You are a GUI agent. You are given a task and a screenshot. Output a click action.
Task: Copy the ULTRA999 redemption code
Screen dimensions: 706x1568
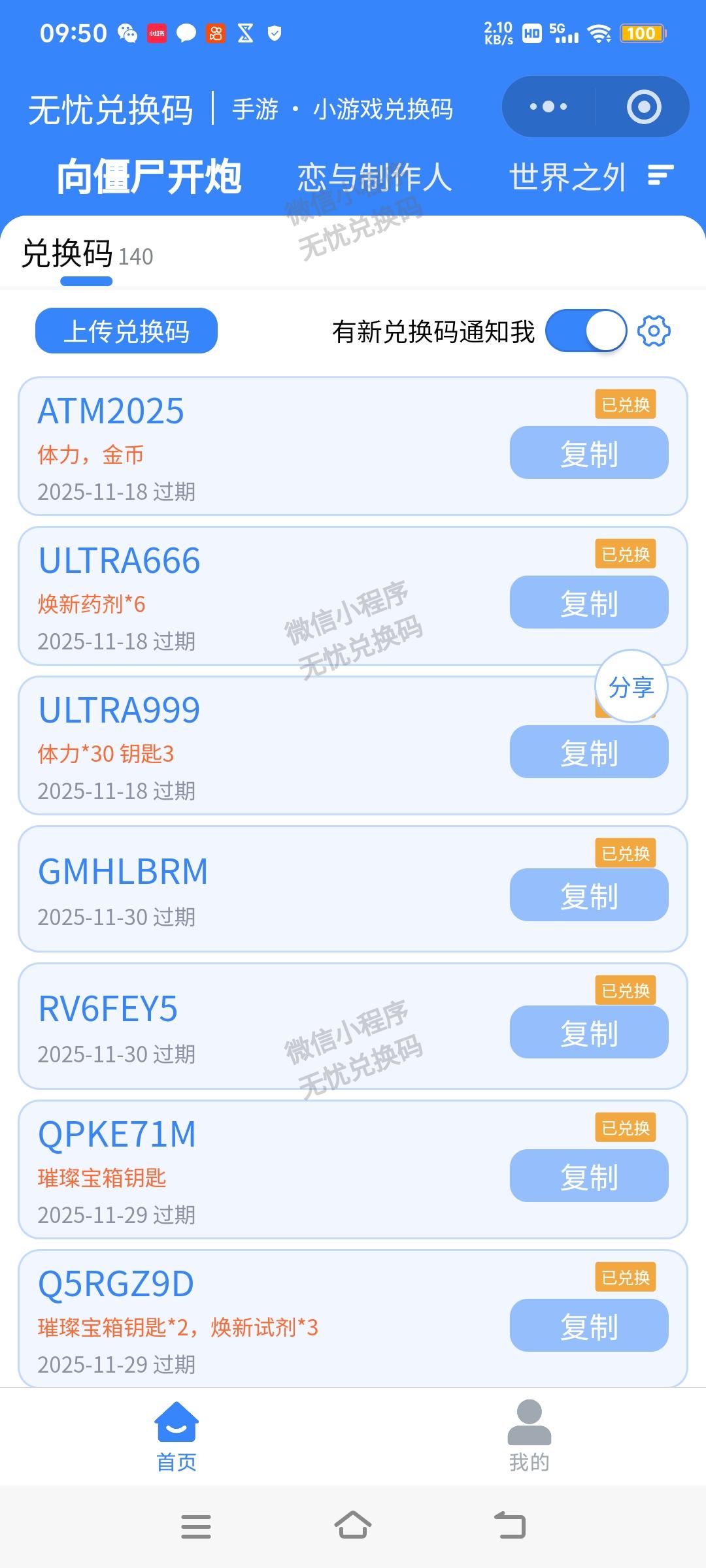(x=589, y=752)
